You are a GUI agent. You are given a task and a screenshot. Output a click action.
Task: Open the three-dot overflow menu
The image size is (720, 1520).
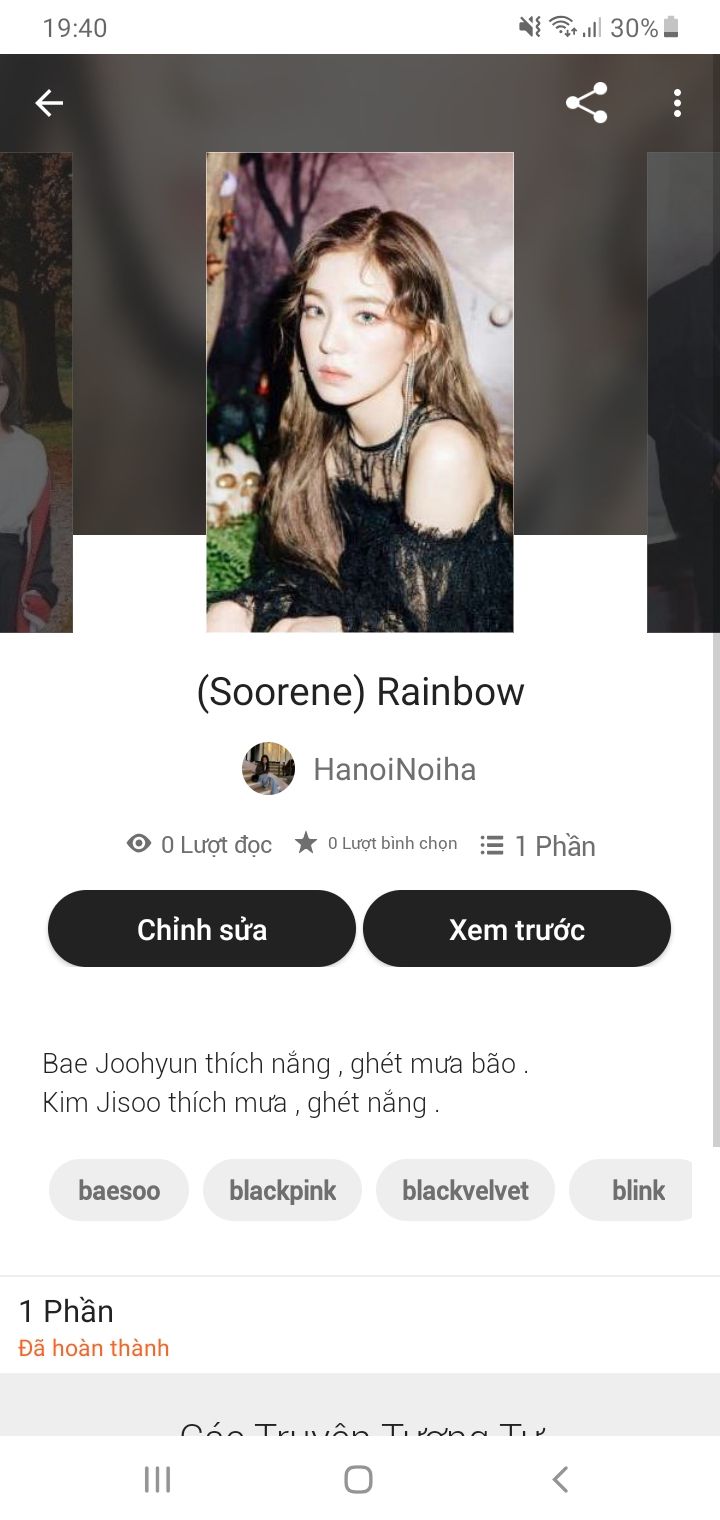tap(677, 103)
